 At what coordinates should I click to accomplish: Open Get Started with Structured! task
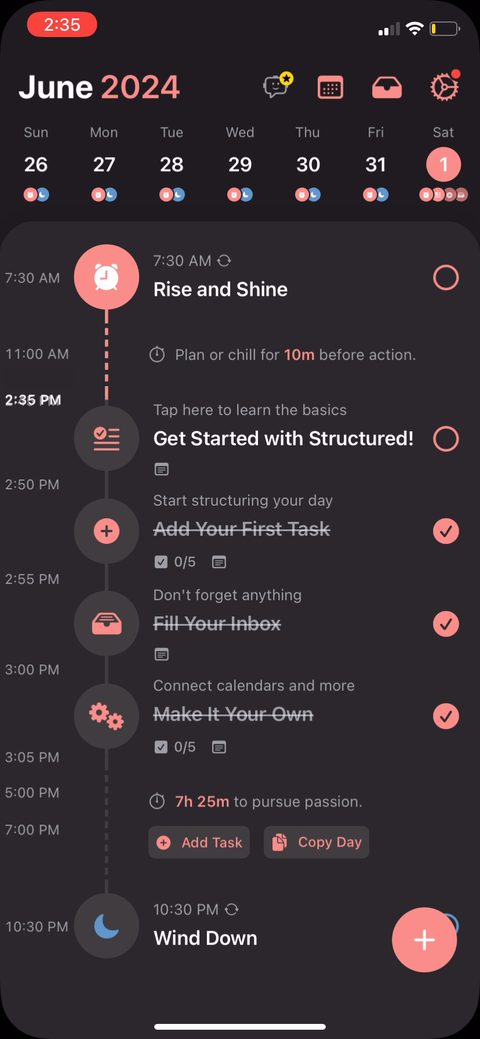tap(283, 438)
